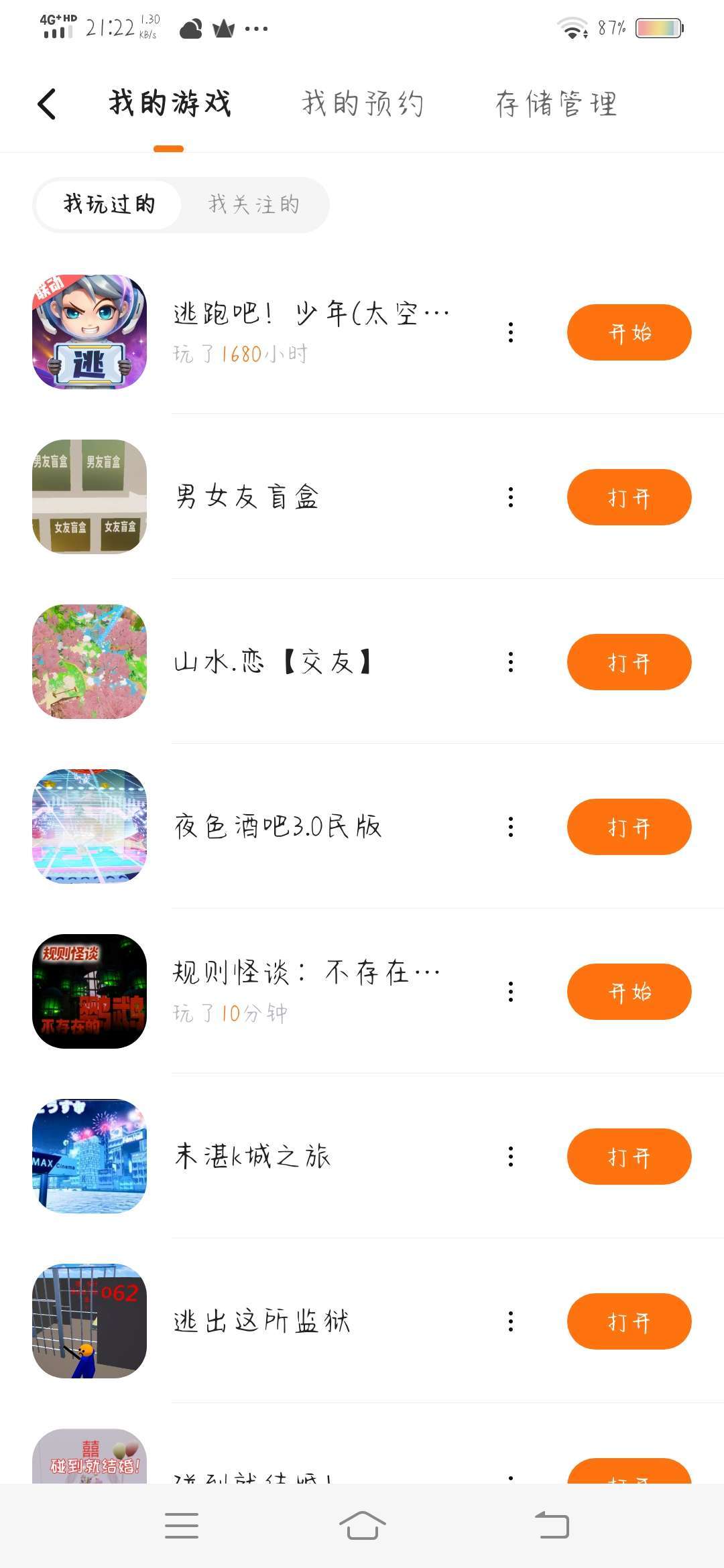
Task: Launch 逃出这所监狱 with 打开
Action: (x=629, y=1321)
